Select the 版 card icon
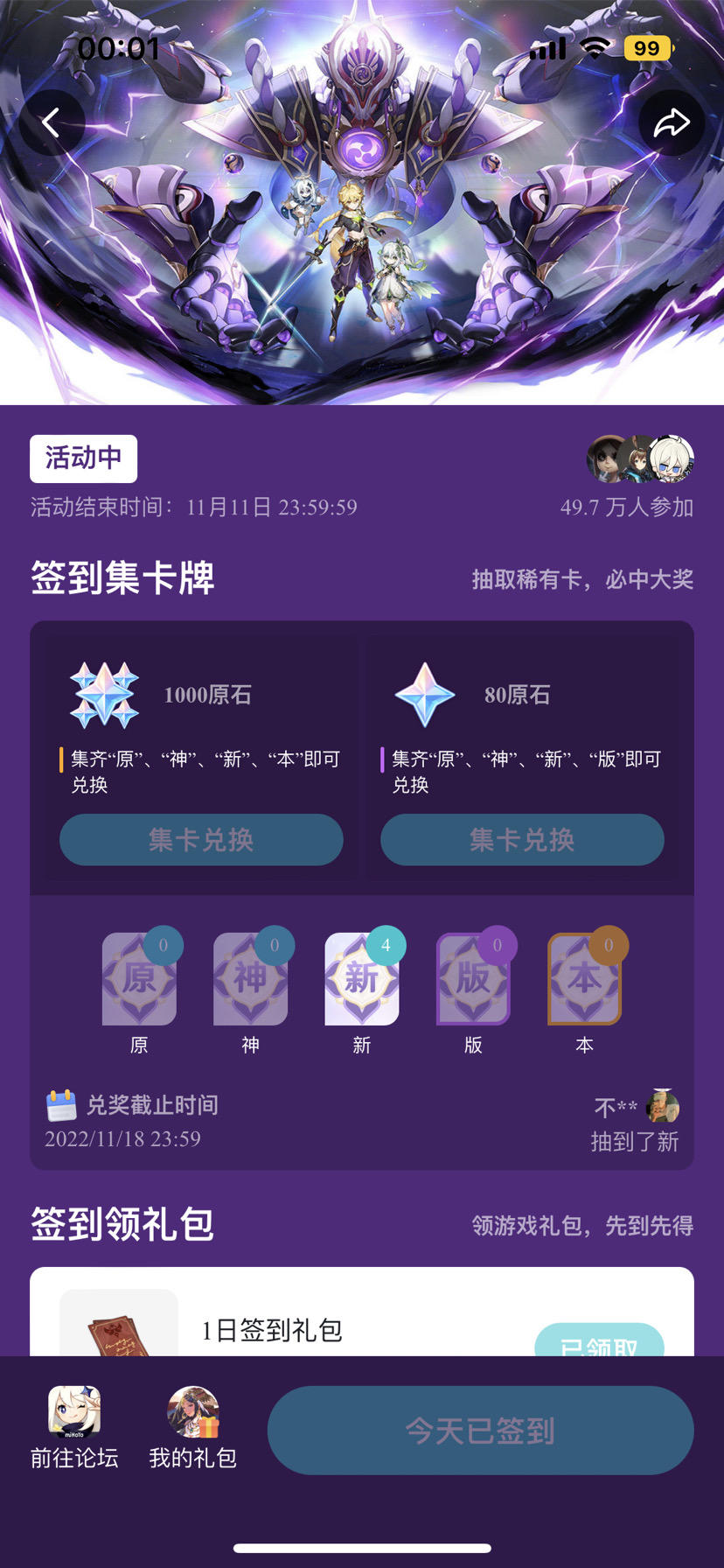Screen dimensions: 724x1568 tap(473, 978)
